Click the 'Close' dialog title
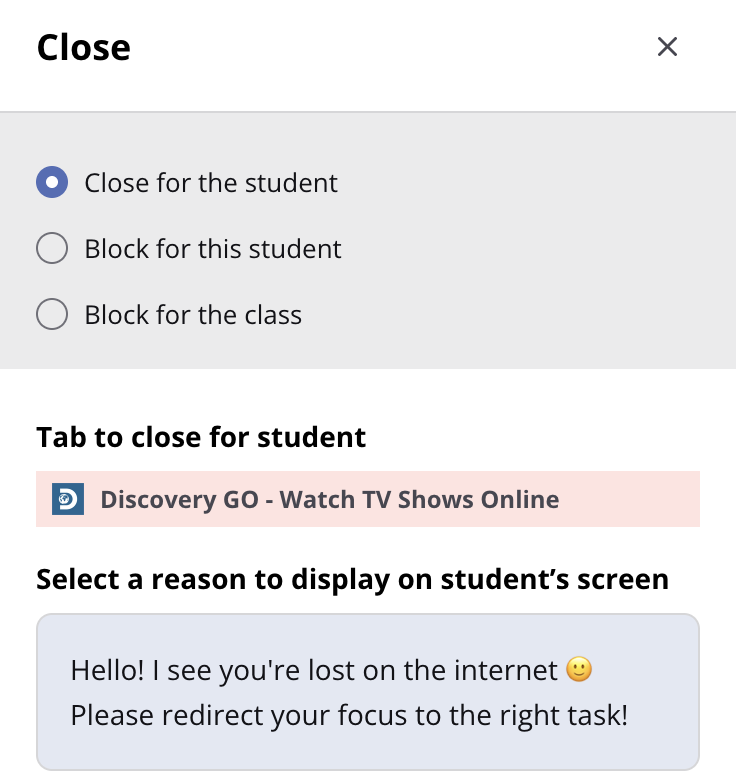This screenshot has height=782, width=736. click(x=83, y=46)
